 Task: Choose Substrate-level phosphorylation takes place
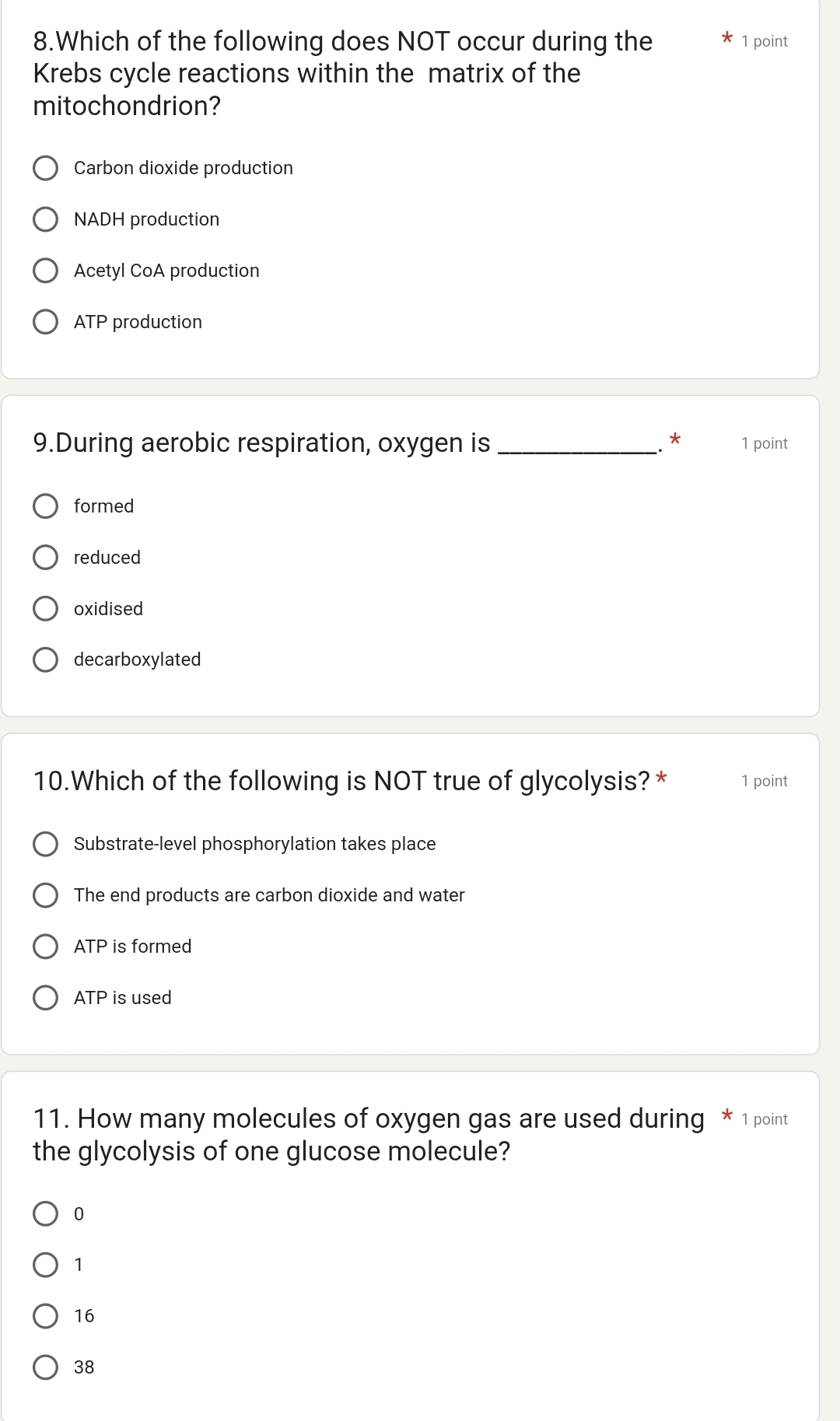[x=46, y=843]
